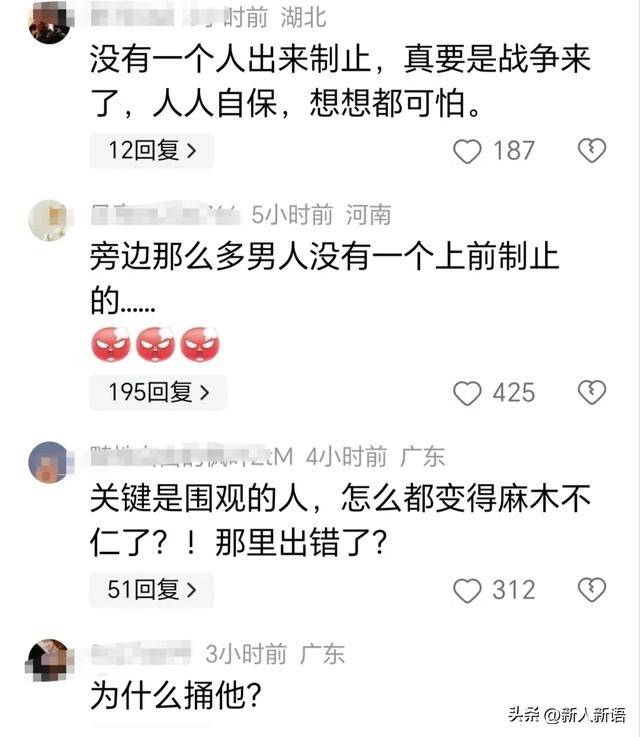Open the avatar of the 3小时前 Guangdong commenter
The image size is (640, 737).
pos(48,660)
